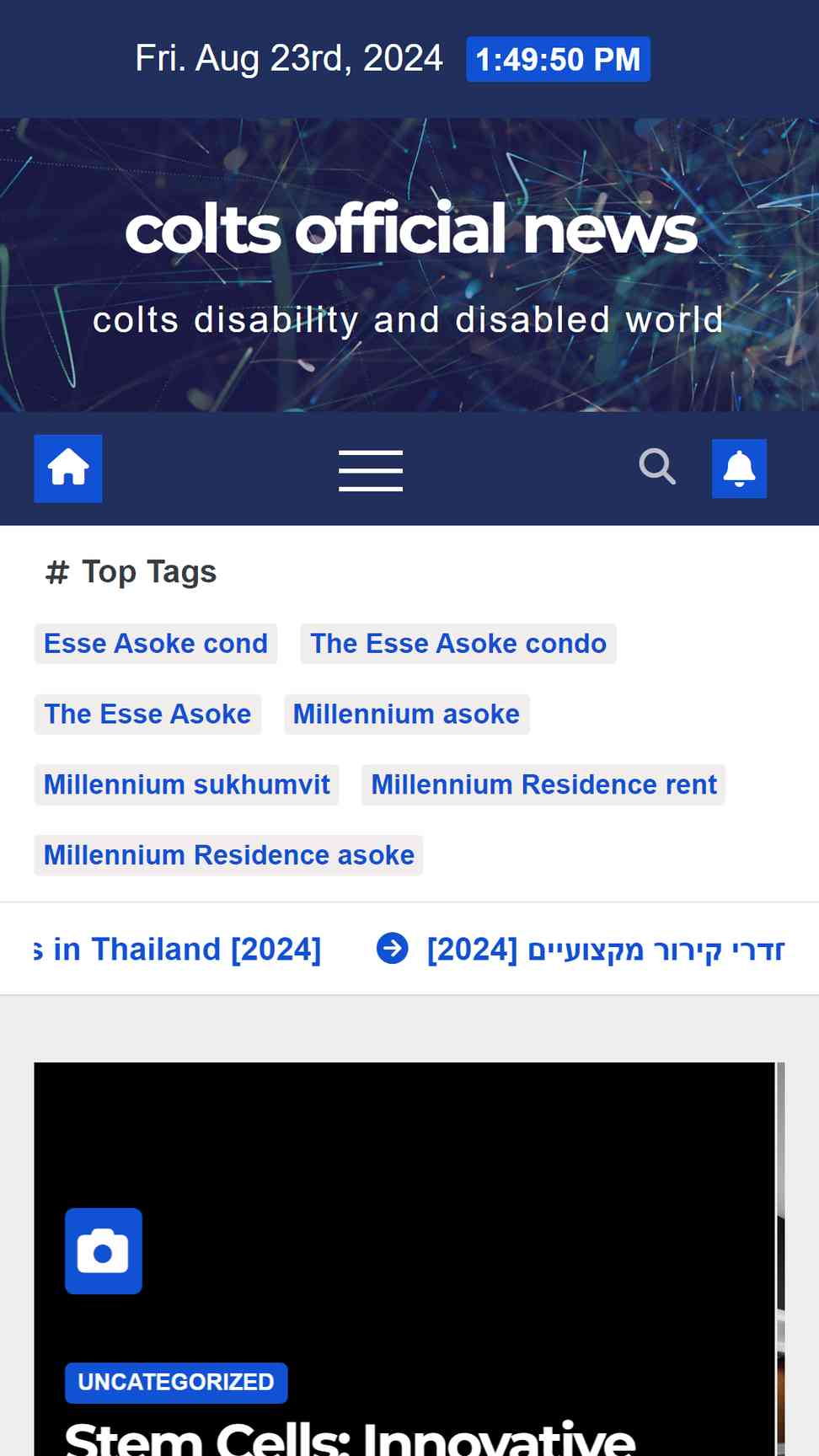
Task: Choose The Esse Asoke tag
Action: pyautogui.click(x=147, y=715)
